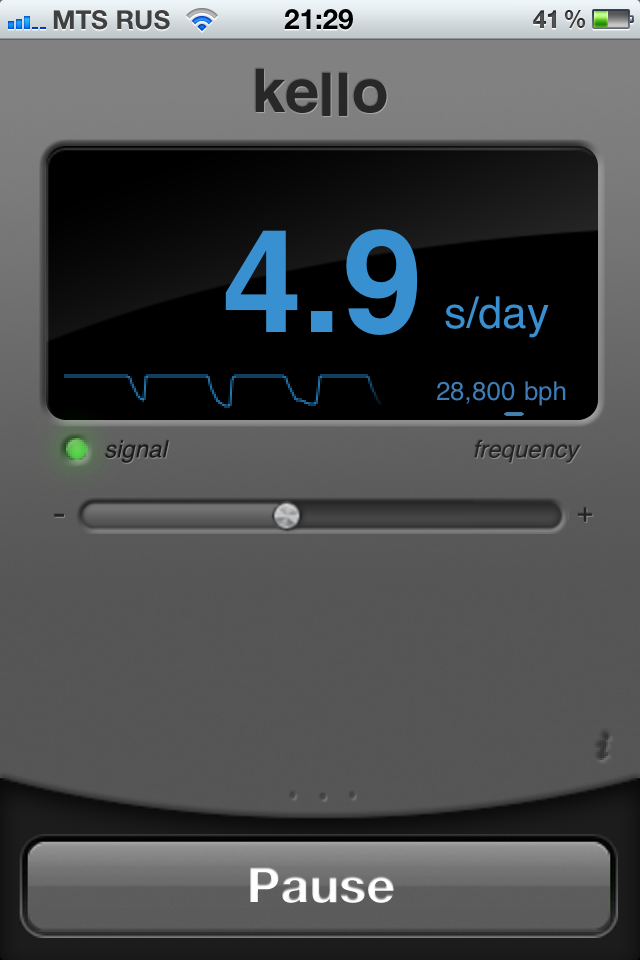This screenshot has height=960, width=640.
Task: Open the info icon
Action: 601,746
